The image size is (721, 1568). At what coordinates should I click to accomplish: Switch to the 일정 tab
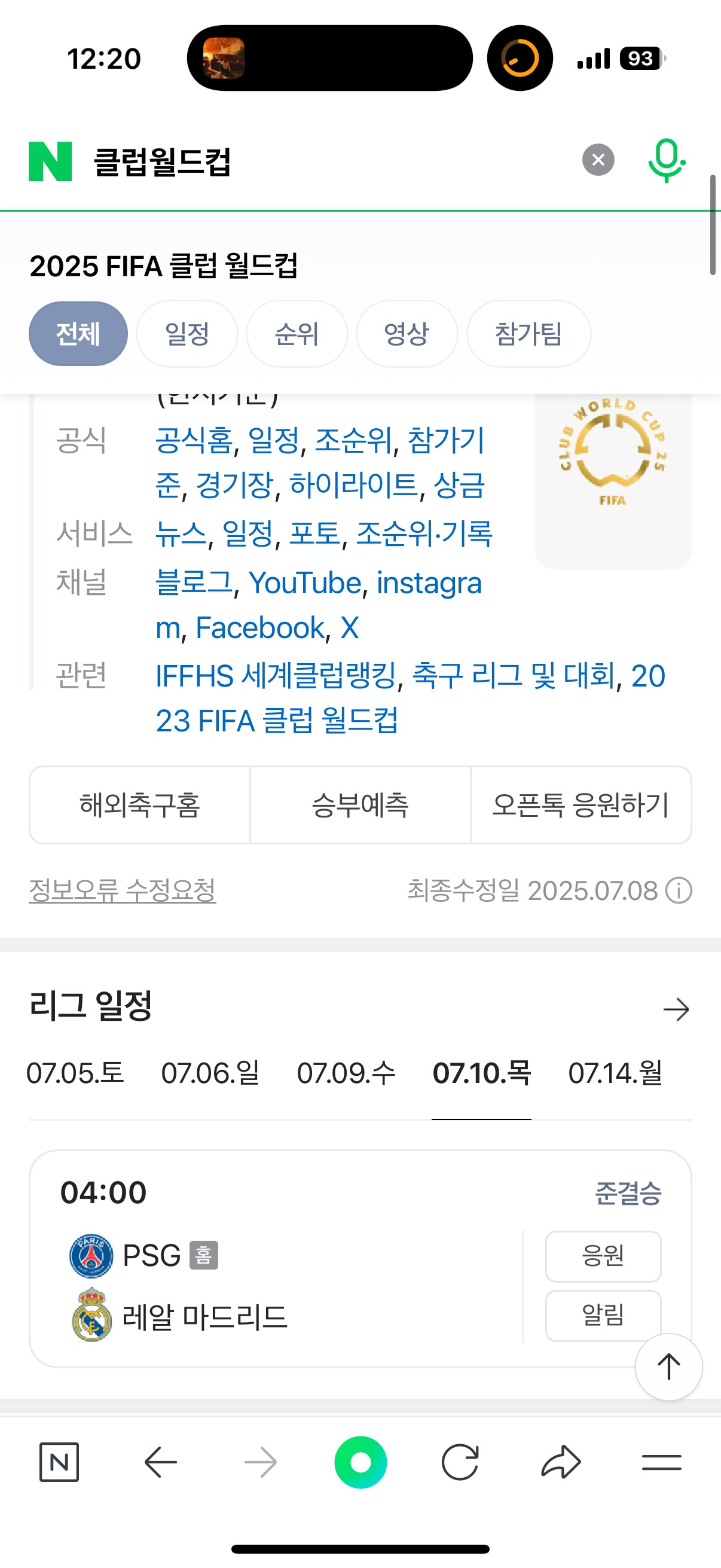[x=187, y=334]
